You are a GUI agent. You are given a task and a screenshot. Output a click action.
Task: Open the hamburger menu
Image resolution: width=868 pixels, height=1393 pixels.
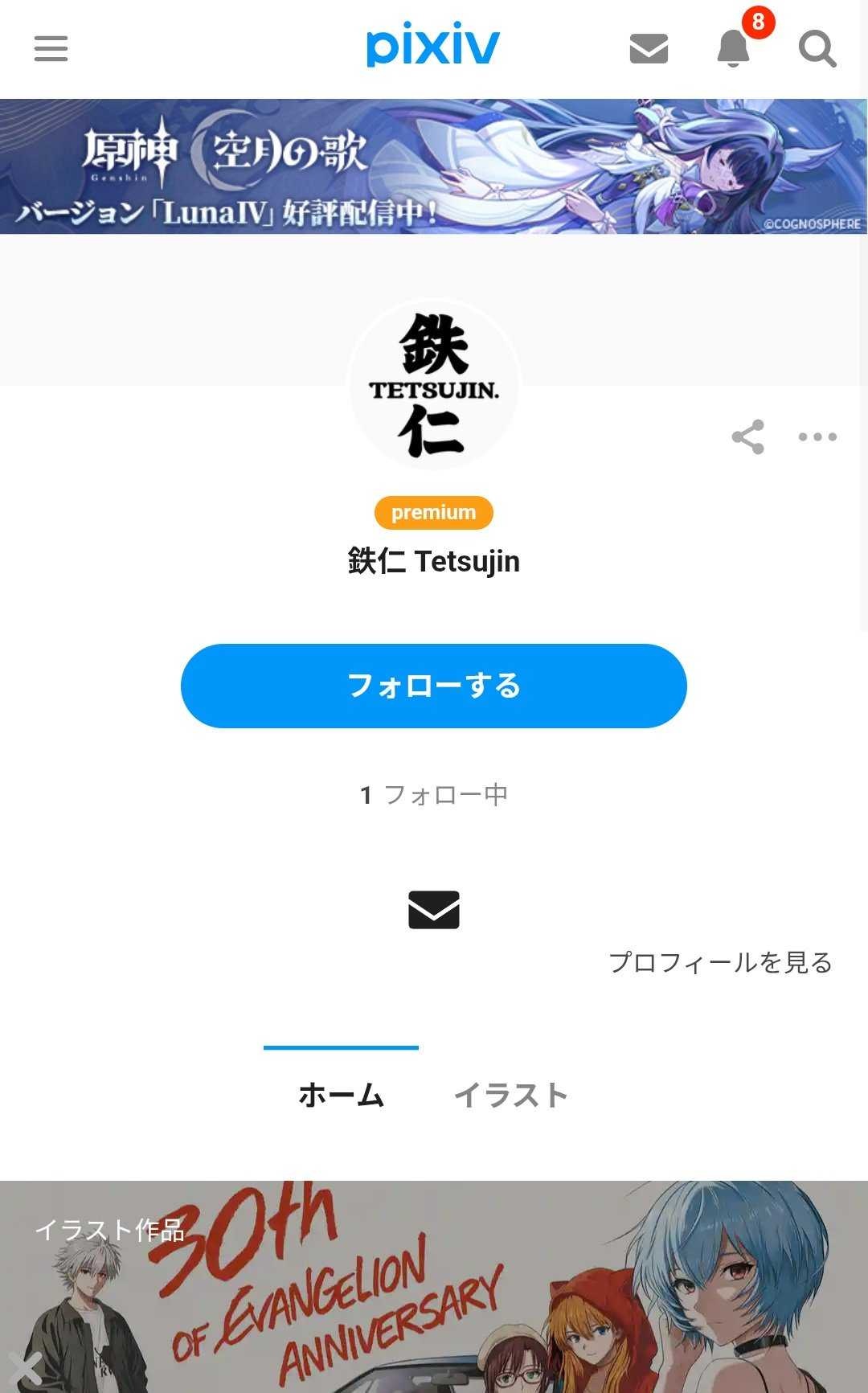tap(51, 48)
